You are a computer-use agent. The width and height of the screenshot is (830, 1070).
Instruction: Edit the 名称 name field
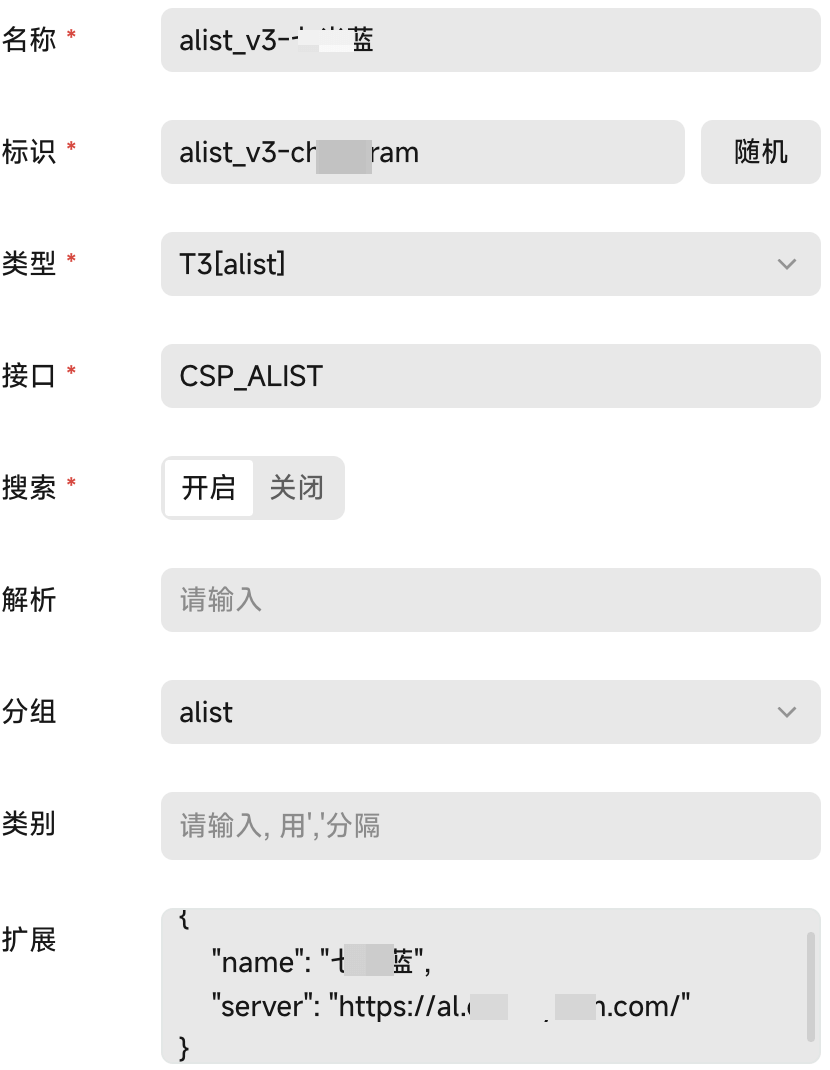(x=490, y=40)
